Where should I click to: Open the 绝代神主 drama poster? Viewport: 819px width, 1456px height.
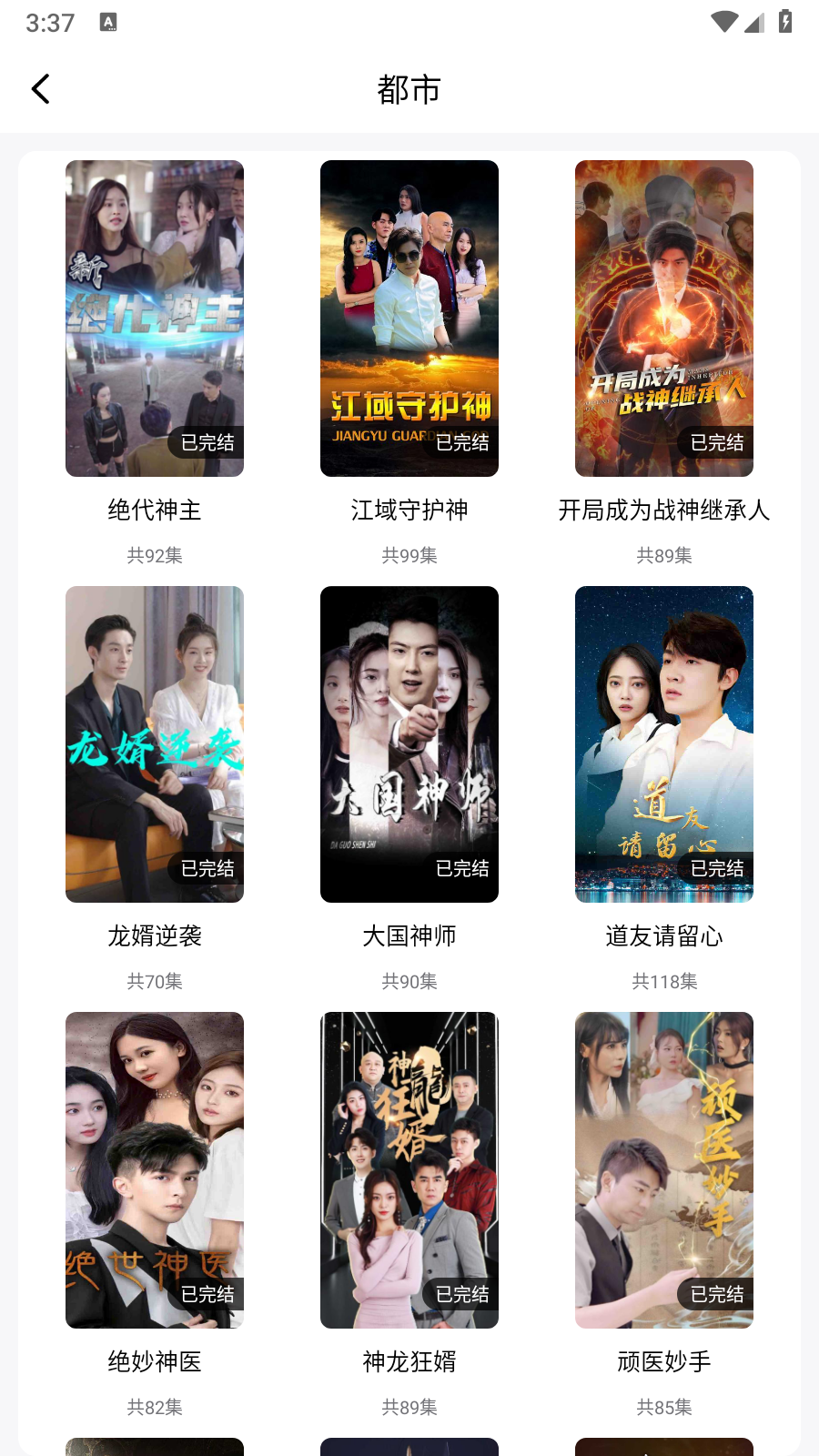pyautogui.click(x=154, y=318)
